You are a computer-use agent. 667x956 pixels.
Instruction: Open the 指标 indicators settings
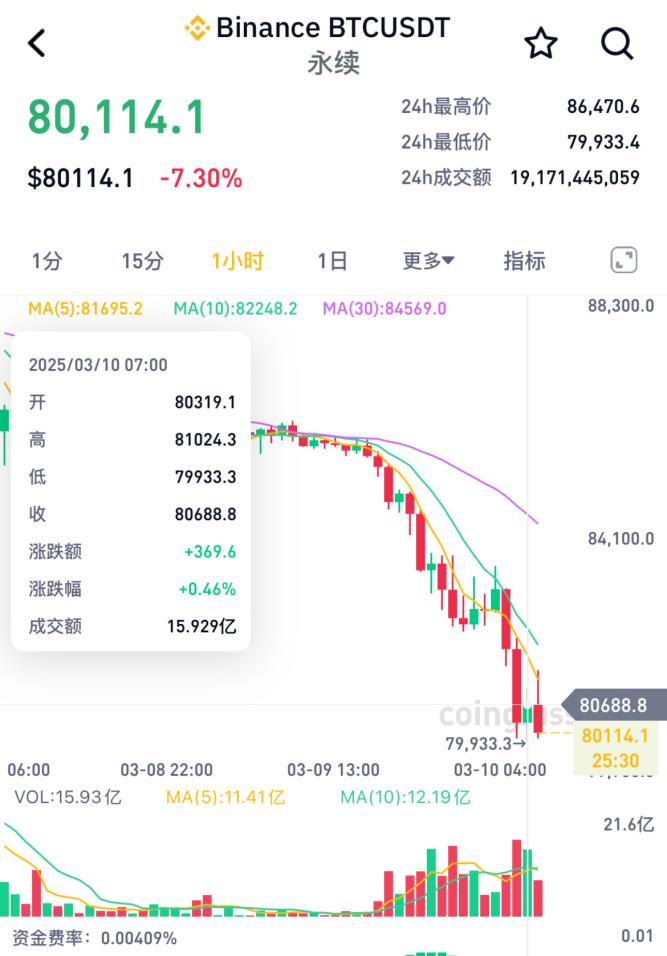[x=524, y=261]
